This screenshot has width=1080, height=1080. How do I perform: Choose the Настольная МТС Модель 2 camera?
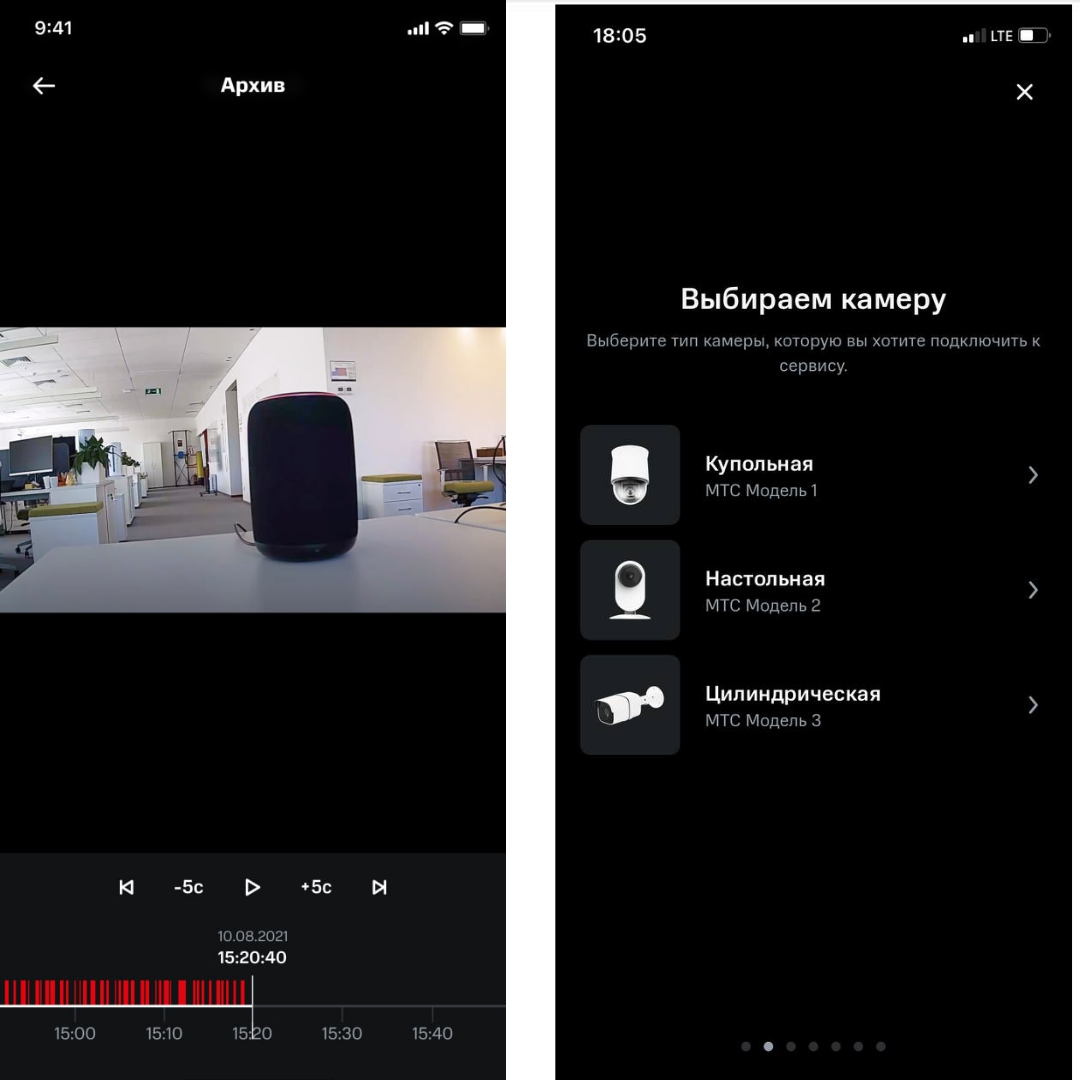point(812,590)
